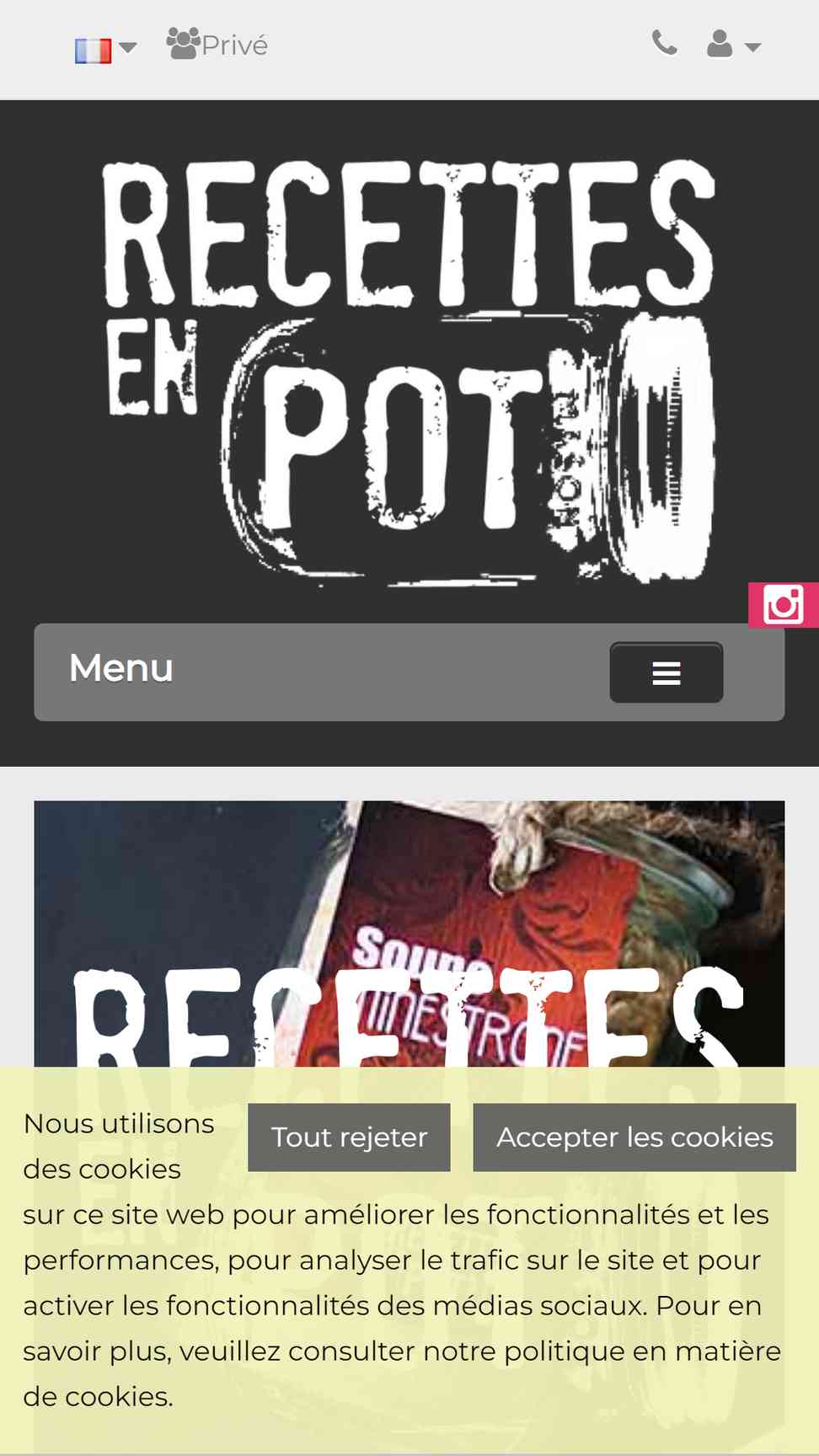Expand the hamburger Menu button

[x=666, y=672]
